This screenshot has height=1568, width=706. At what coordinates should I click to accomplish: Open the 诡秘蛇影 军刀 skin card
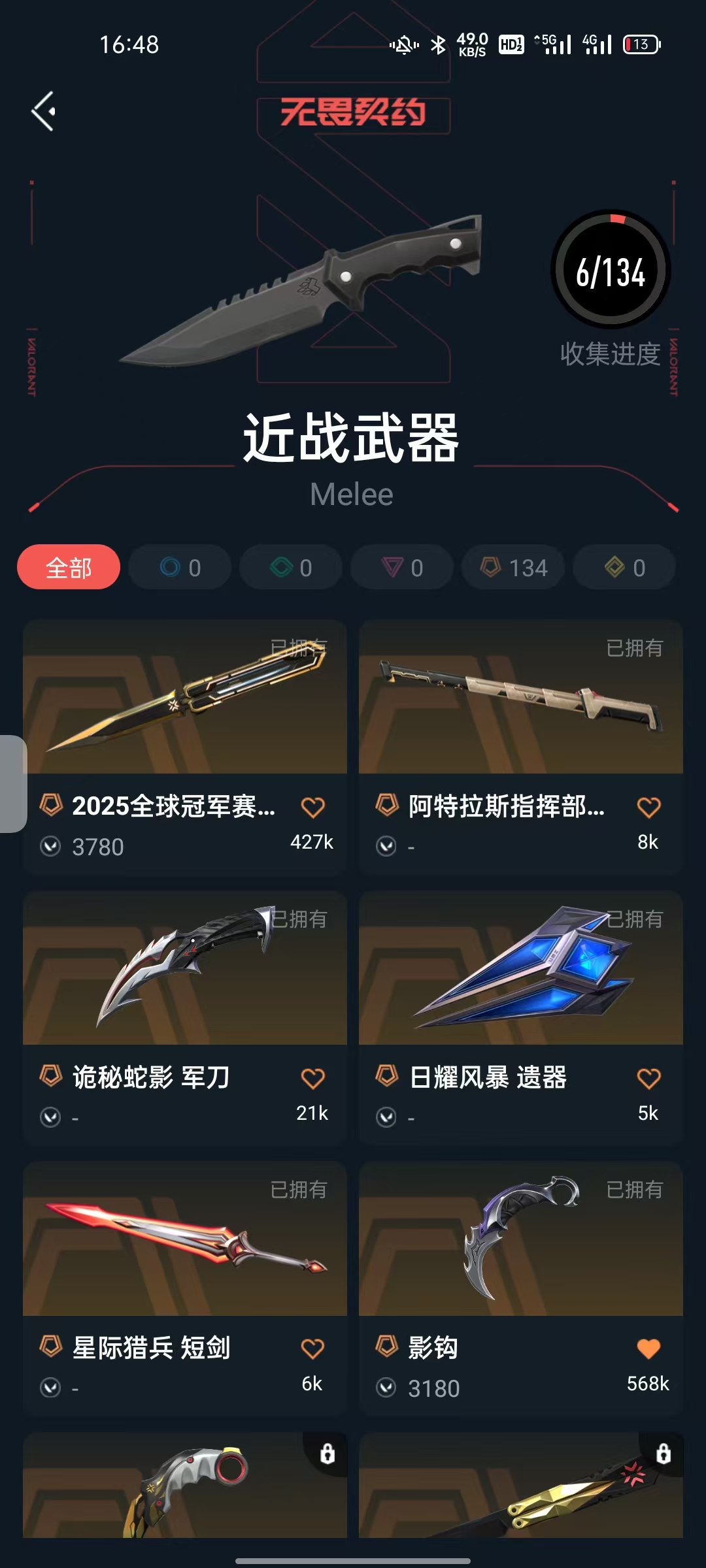185,1018
